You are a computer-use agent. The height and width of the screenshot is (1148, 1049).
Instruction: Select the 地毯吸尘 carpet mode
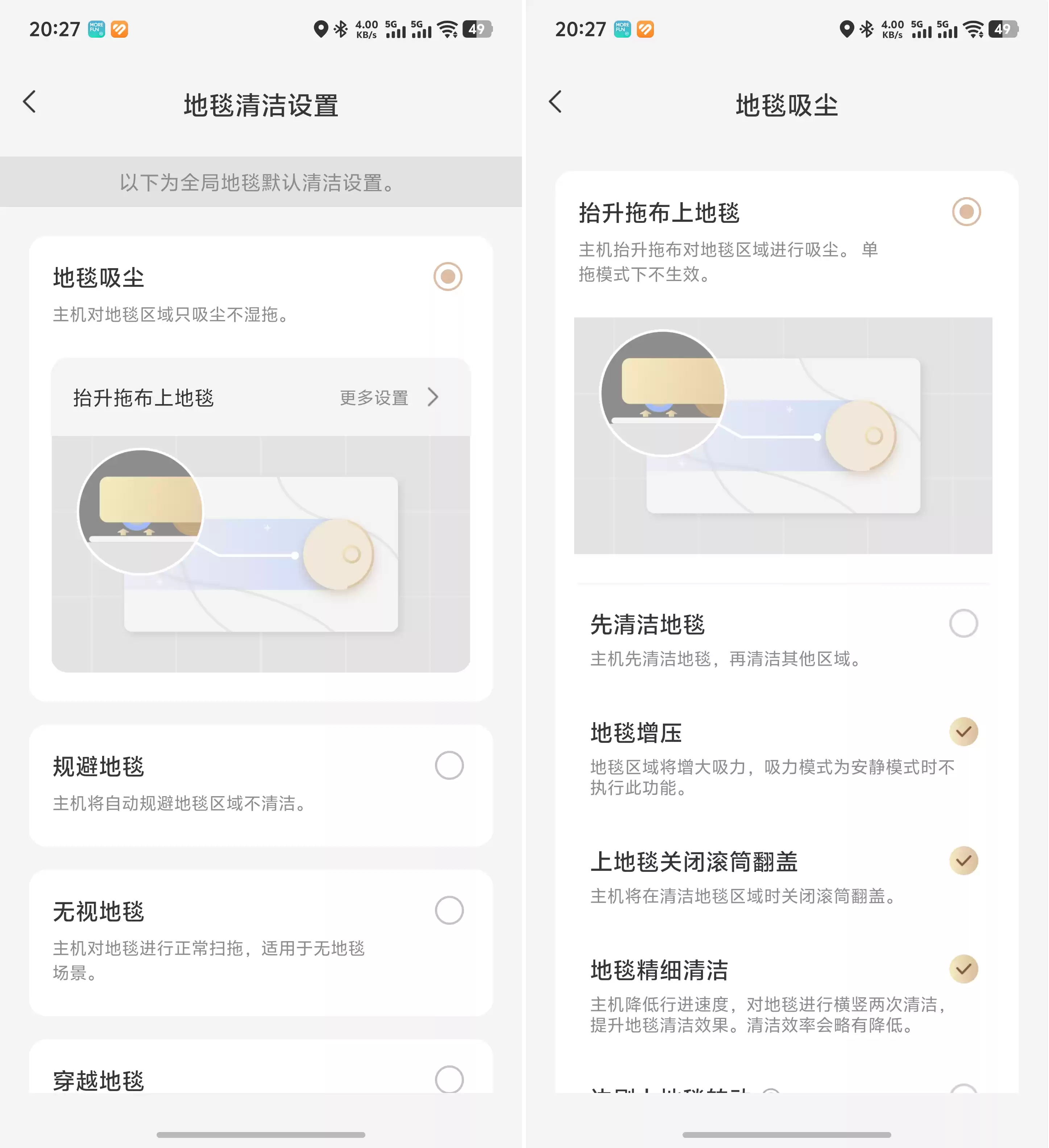point(448,277)
